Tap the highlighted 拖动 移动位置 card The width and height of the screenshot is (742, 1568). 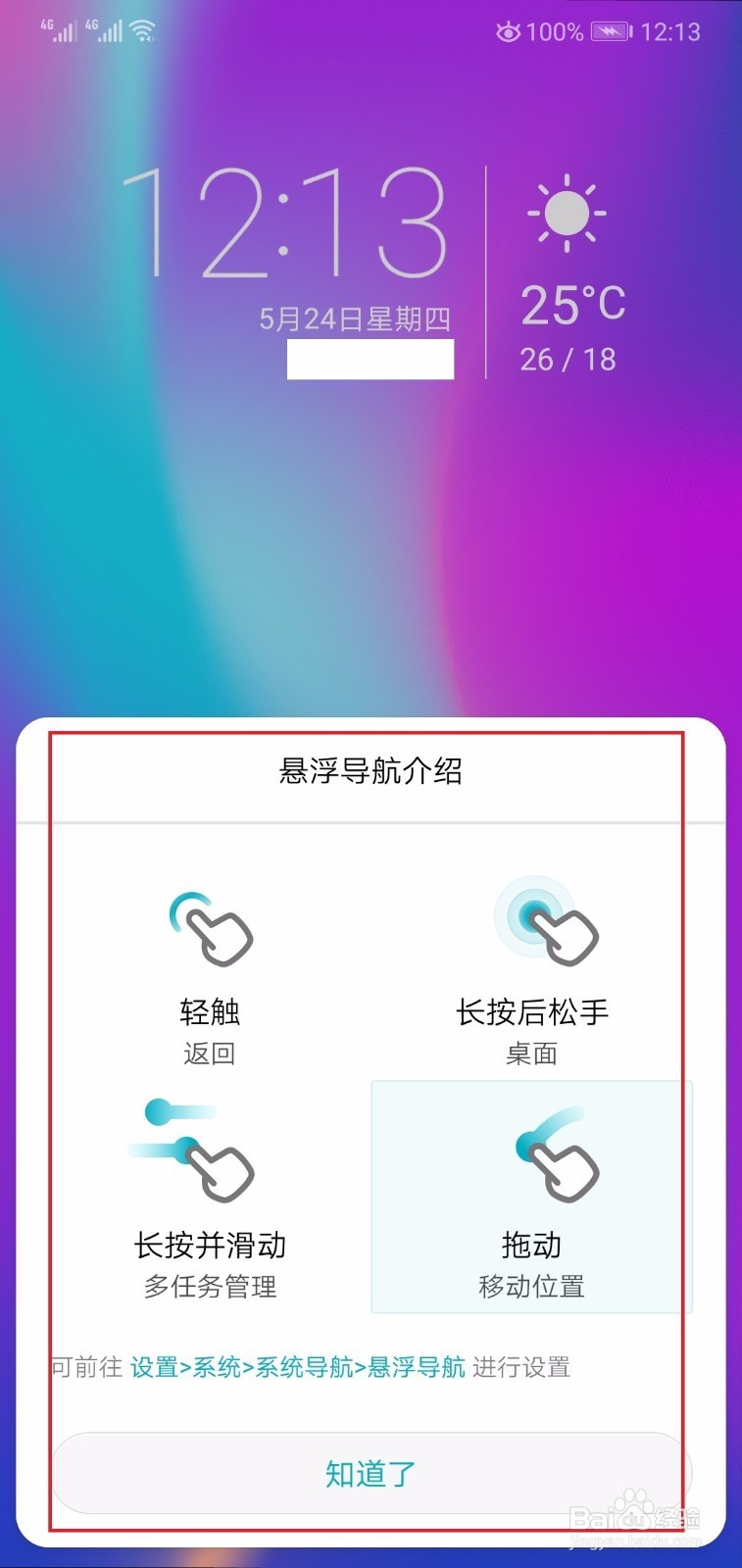point(530,1196)
